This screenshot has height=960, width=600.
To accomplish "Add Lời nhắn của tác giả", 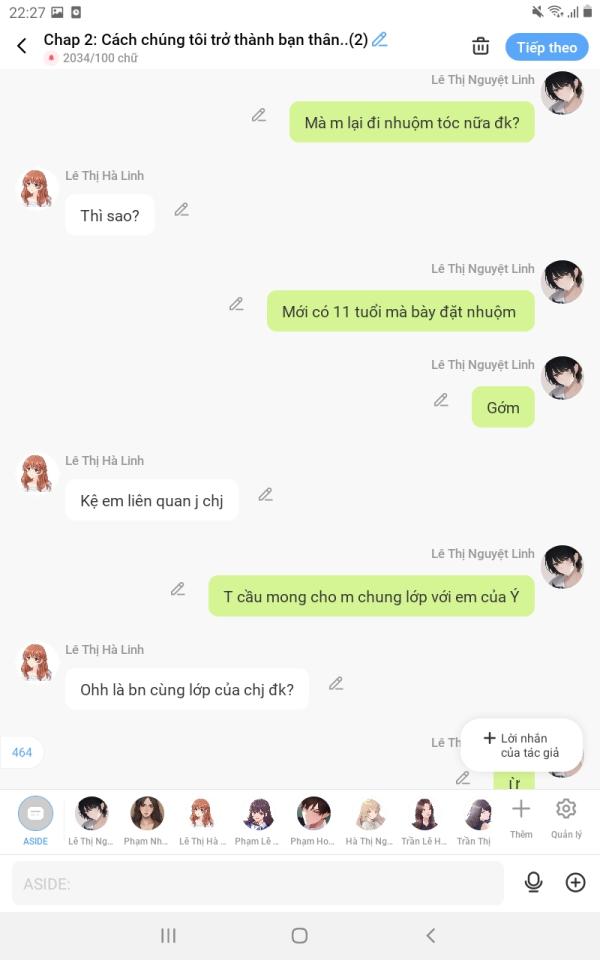I will tap(521, 745).
